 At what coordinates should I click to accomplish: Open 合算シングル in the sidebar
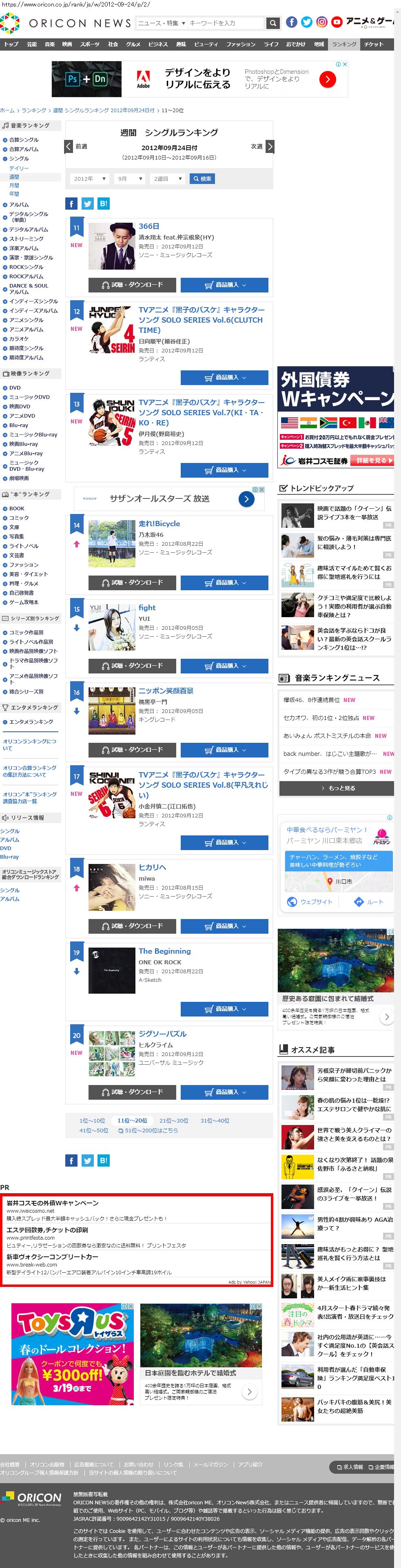[x=24, y=140]
